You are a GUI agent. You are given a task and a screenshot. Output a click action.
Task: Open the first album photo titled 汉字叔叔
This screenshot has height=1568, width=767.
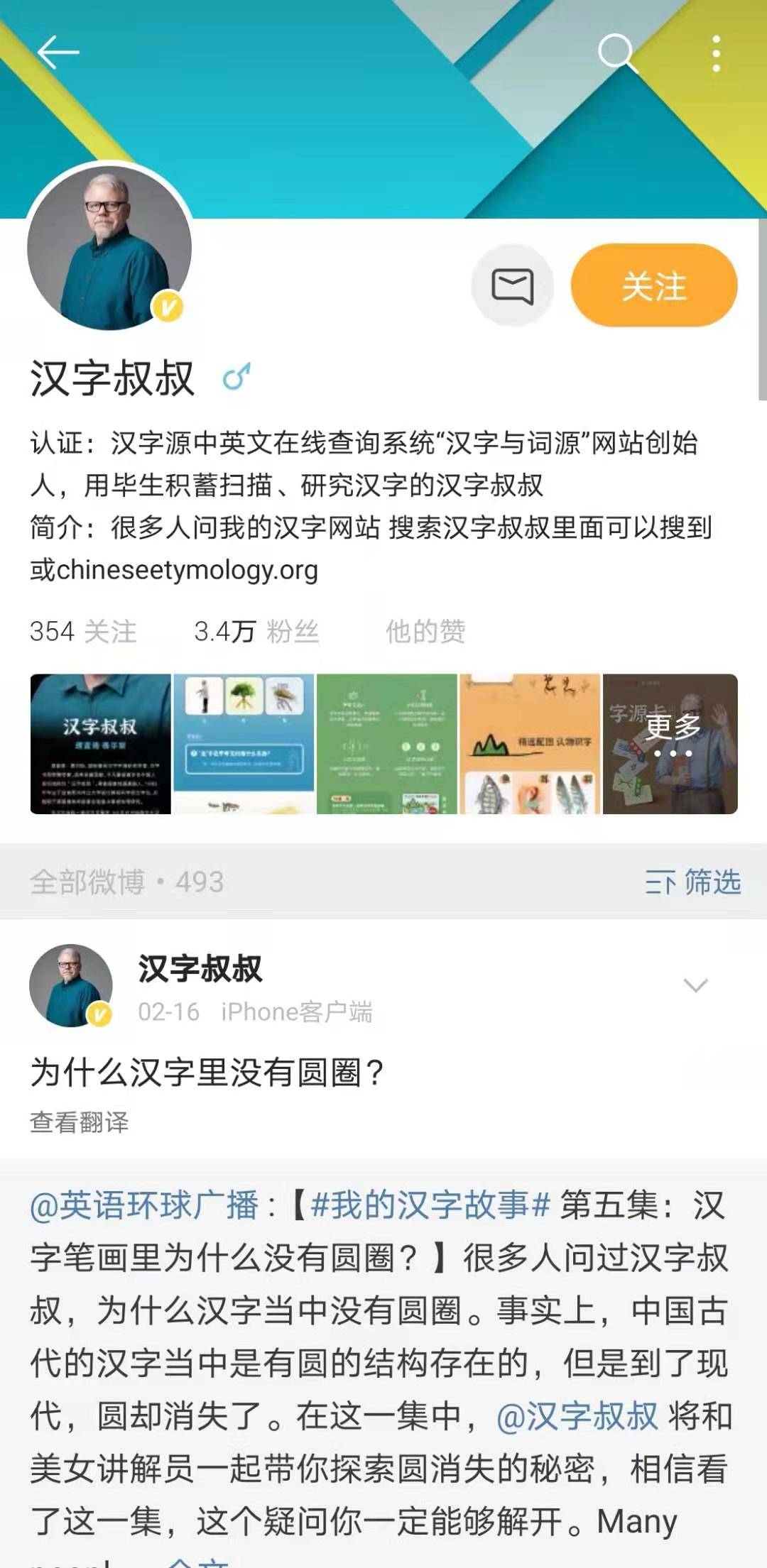(100, 743)
